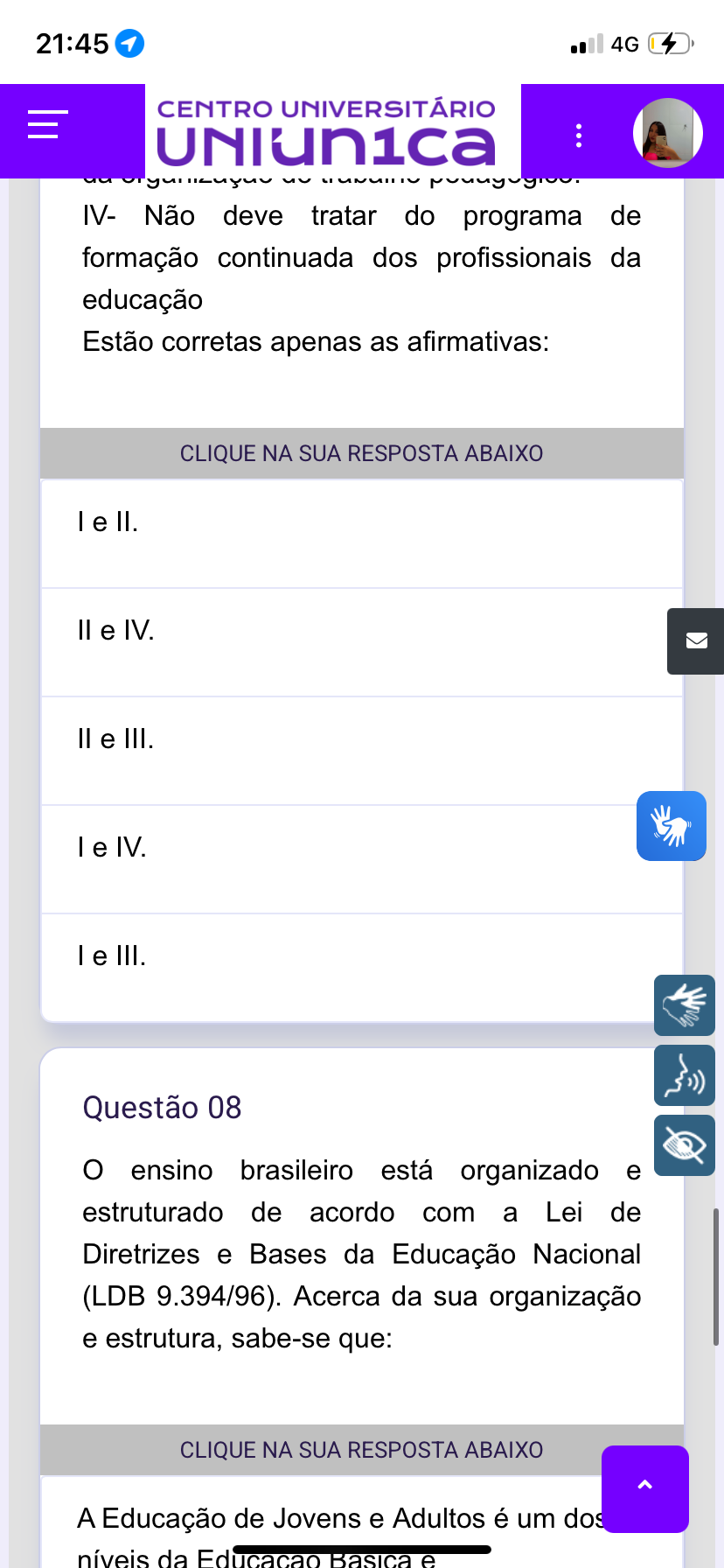Open the three-dot overflow menu

pyautogui.click(x=578, y=135)
